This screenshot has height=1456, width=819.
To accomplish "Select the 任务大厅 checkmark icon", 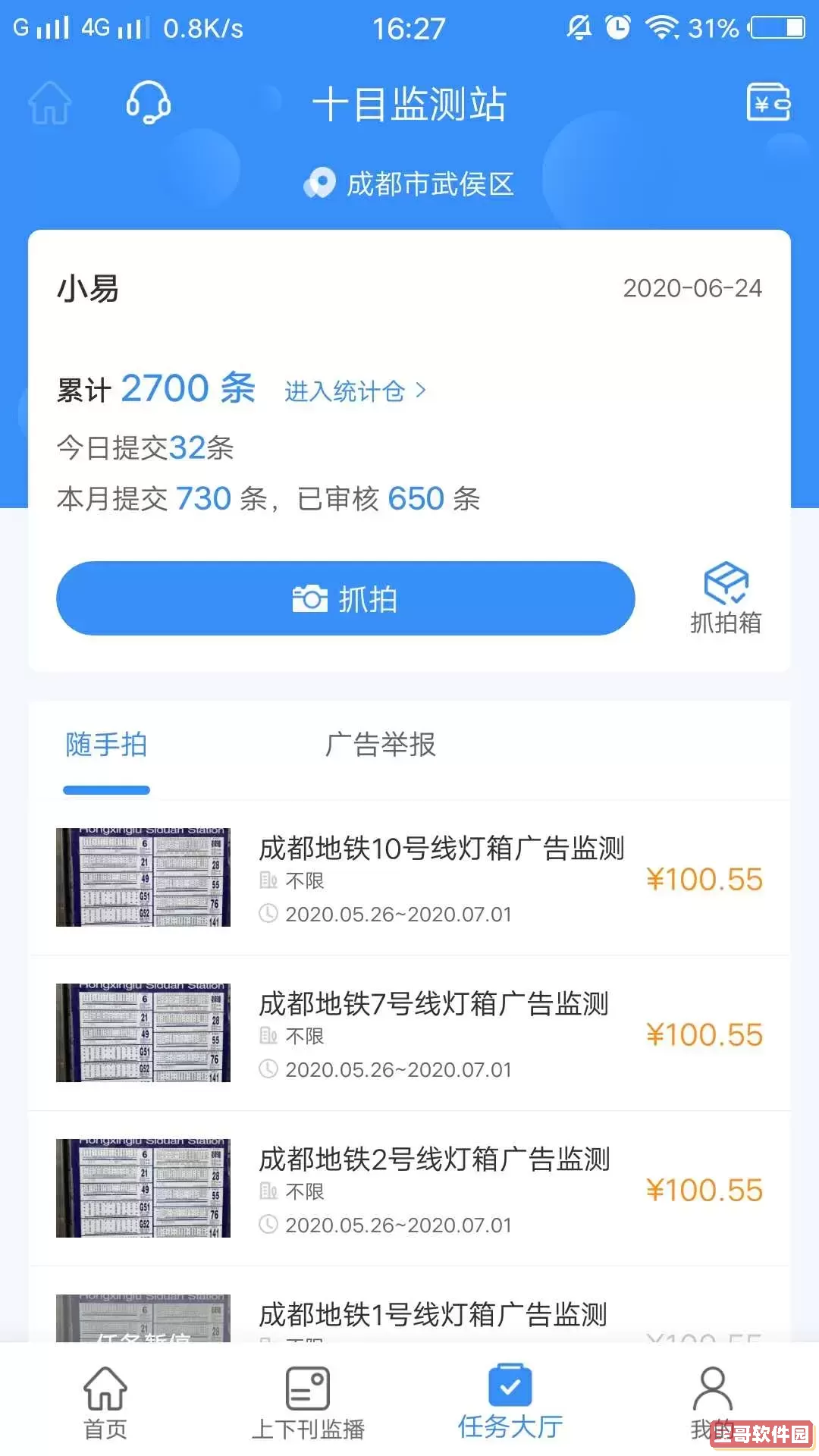I will tap(511, 1385).
